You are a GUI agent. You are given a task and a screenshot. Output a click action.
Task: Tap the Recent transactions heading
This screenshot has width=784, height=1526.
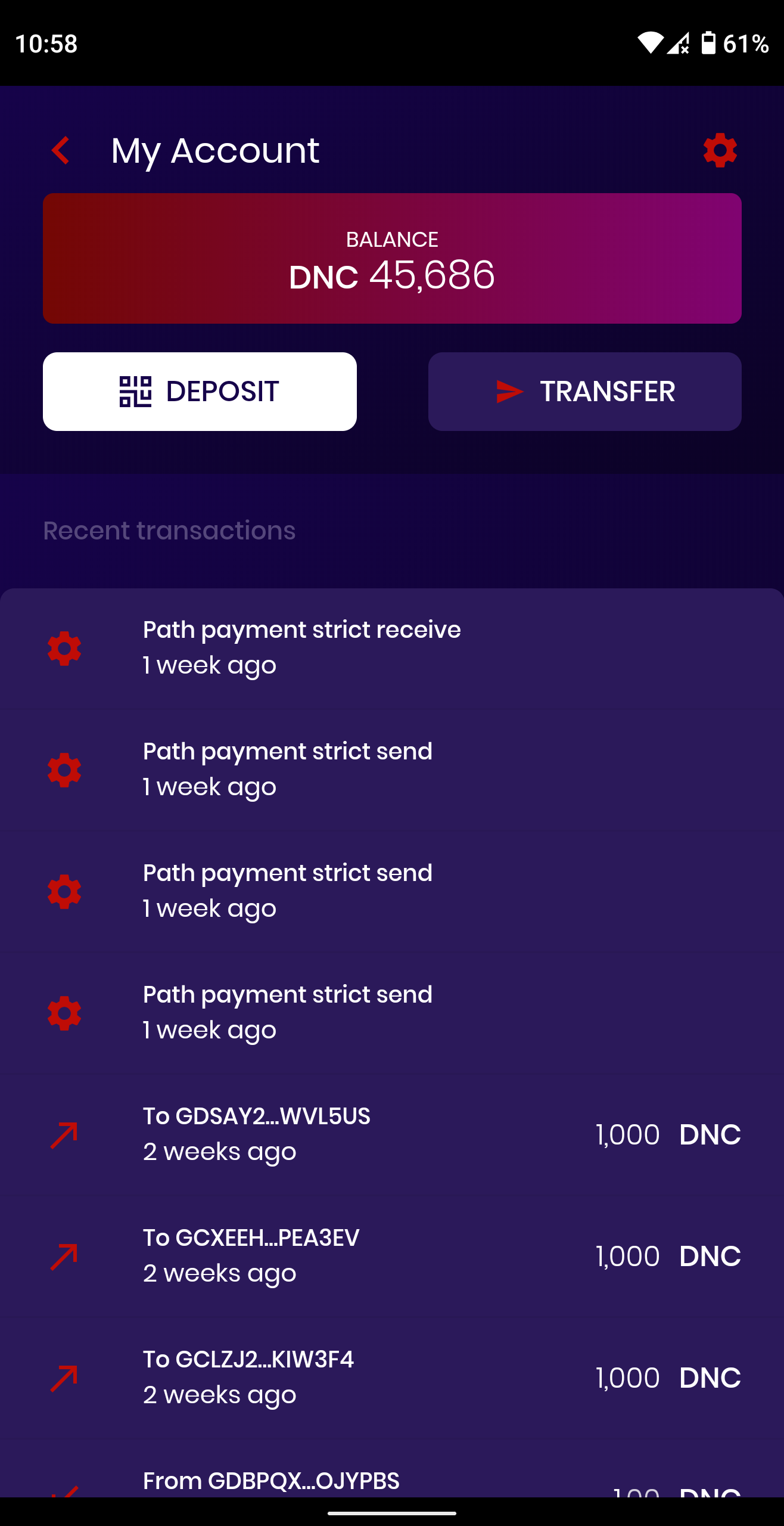[169, 530]
